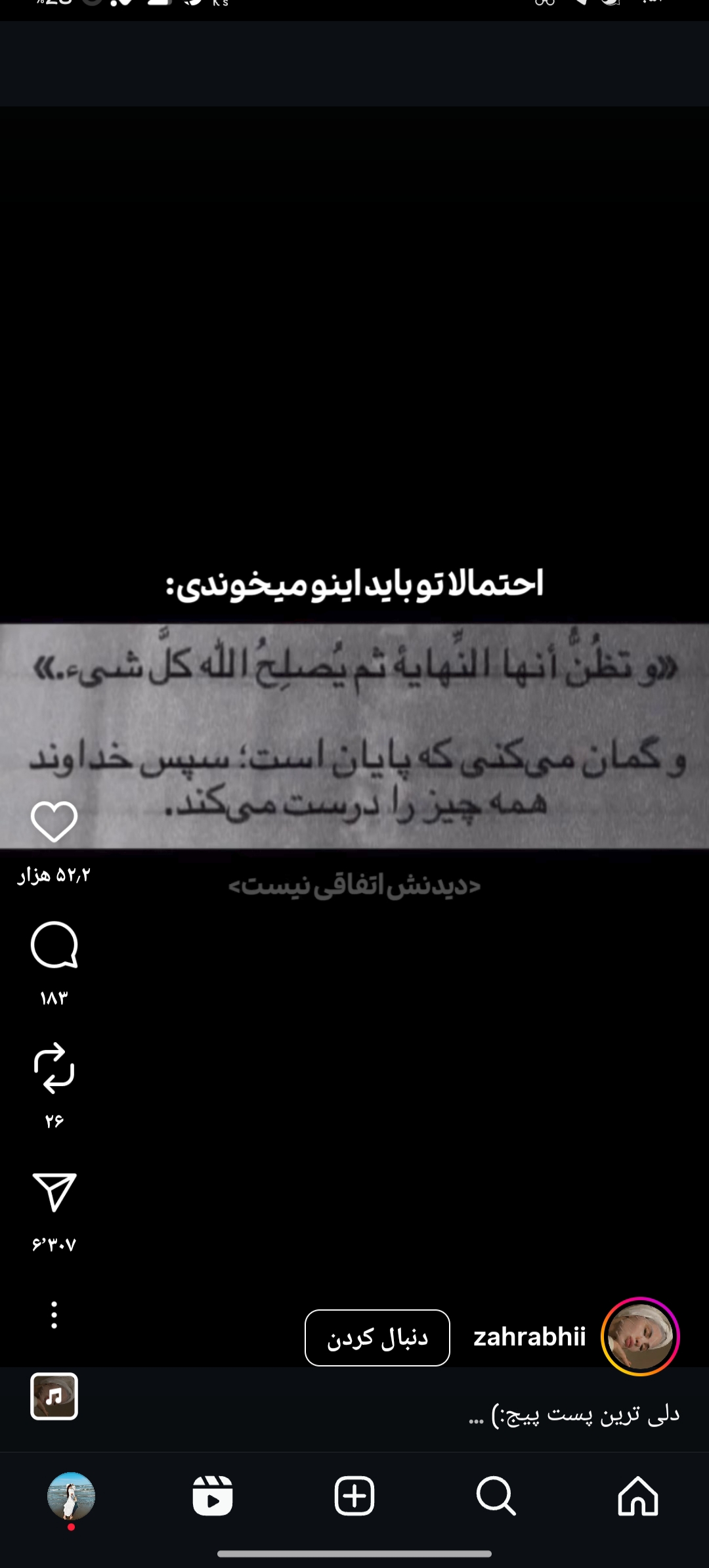The width and height of the screenshot is (709, 1568).
Task: Follow zahrabhii with the دنبال کردن button
Action: click(377, 1338)
